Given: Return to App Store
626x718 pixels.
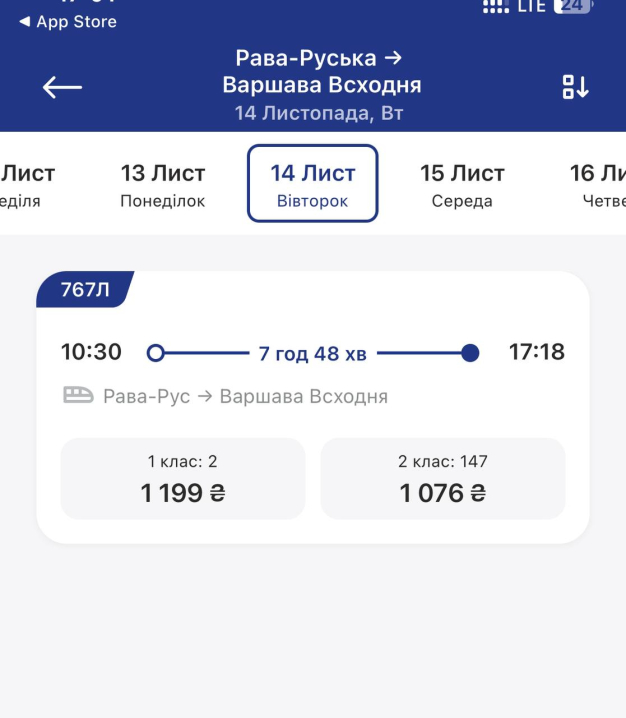Looking at the screenshot, I should pyautogui.click(x=68, y=21).
